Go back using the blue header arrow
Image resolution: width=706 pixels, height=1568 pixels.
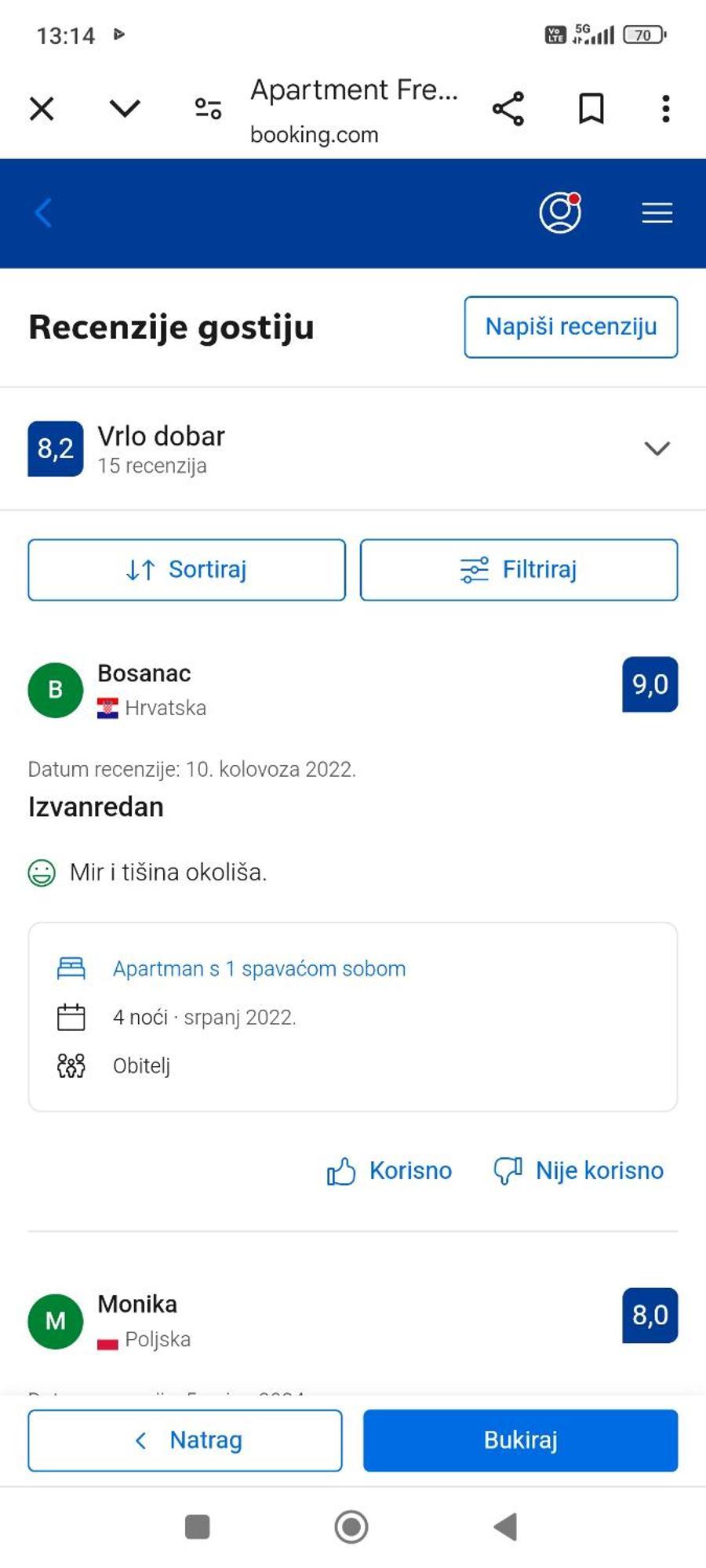[44, 212]
